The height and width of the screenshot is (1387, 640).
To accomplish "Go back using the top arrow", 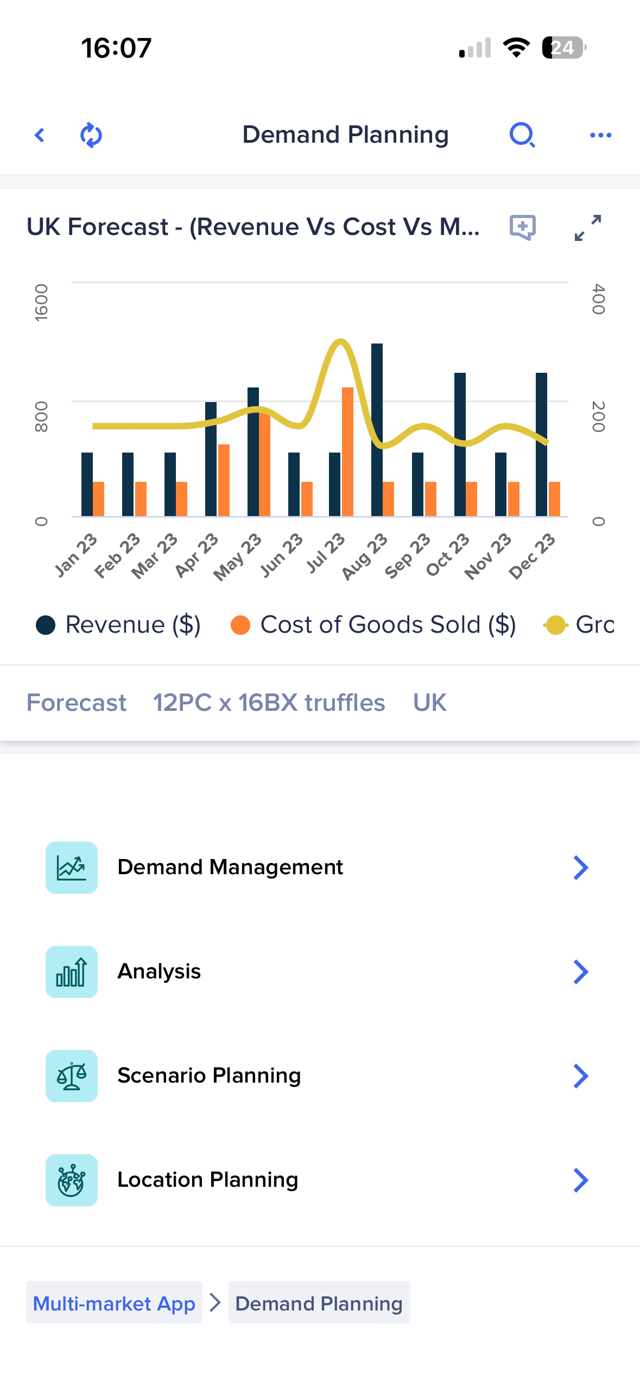I will [x=40, y=135].
